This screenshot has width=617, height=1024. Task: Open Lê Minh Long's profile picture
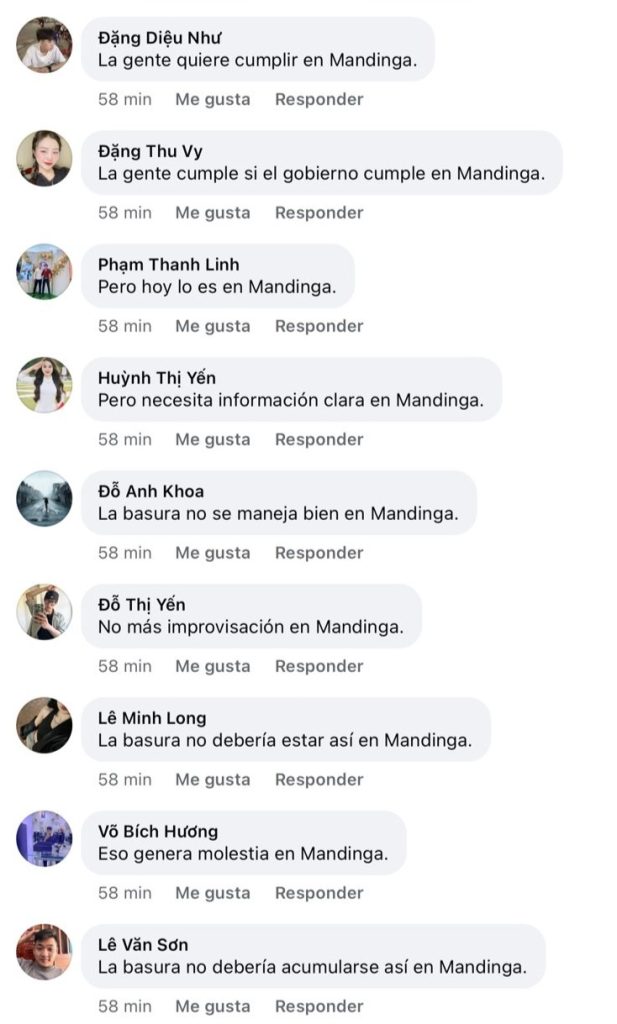coord(44,725)
